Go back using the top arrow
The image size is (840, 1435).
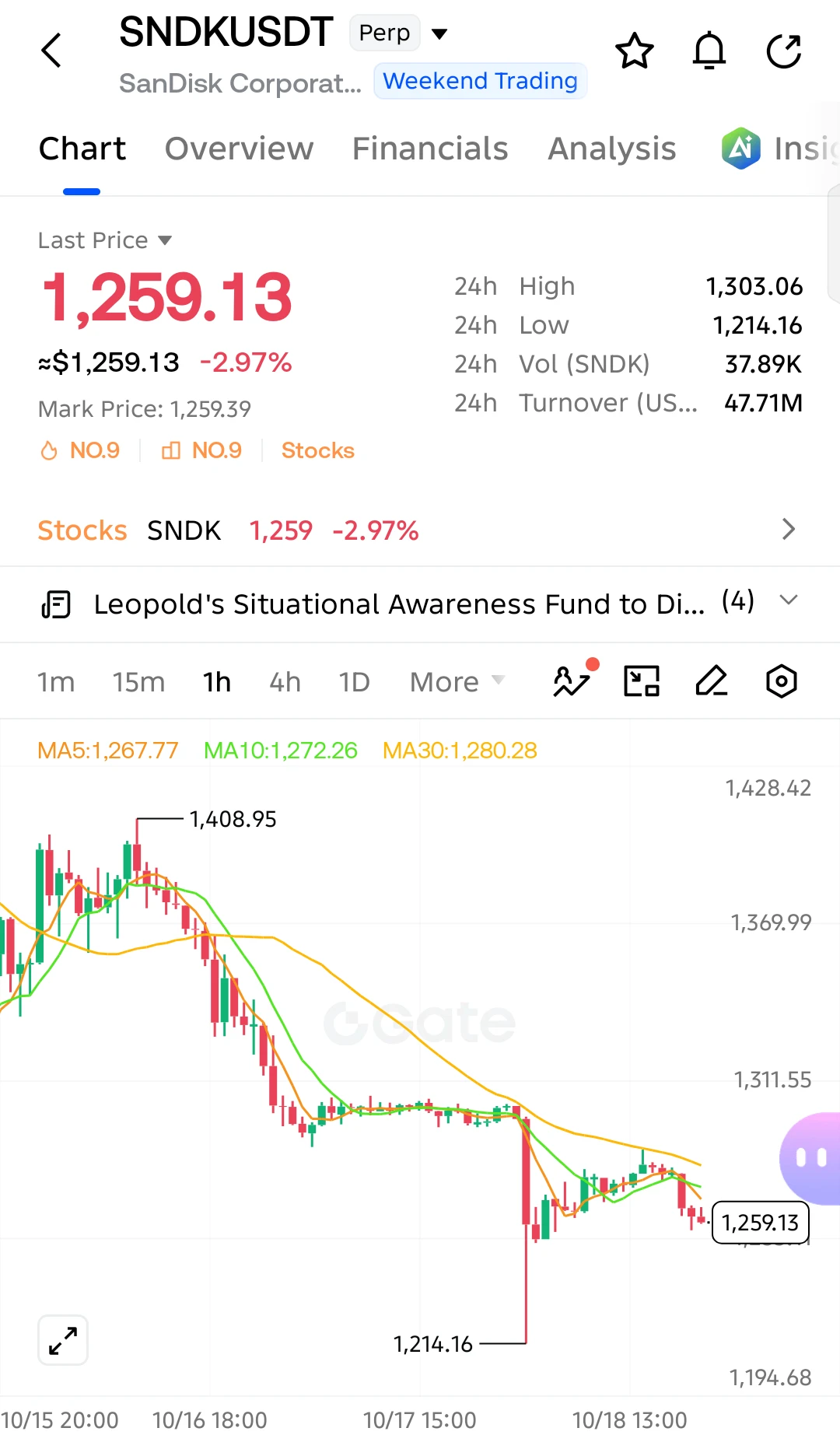51,51
